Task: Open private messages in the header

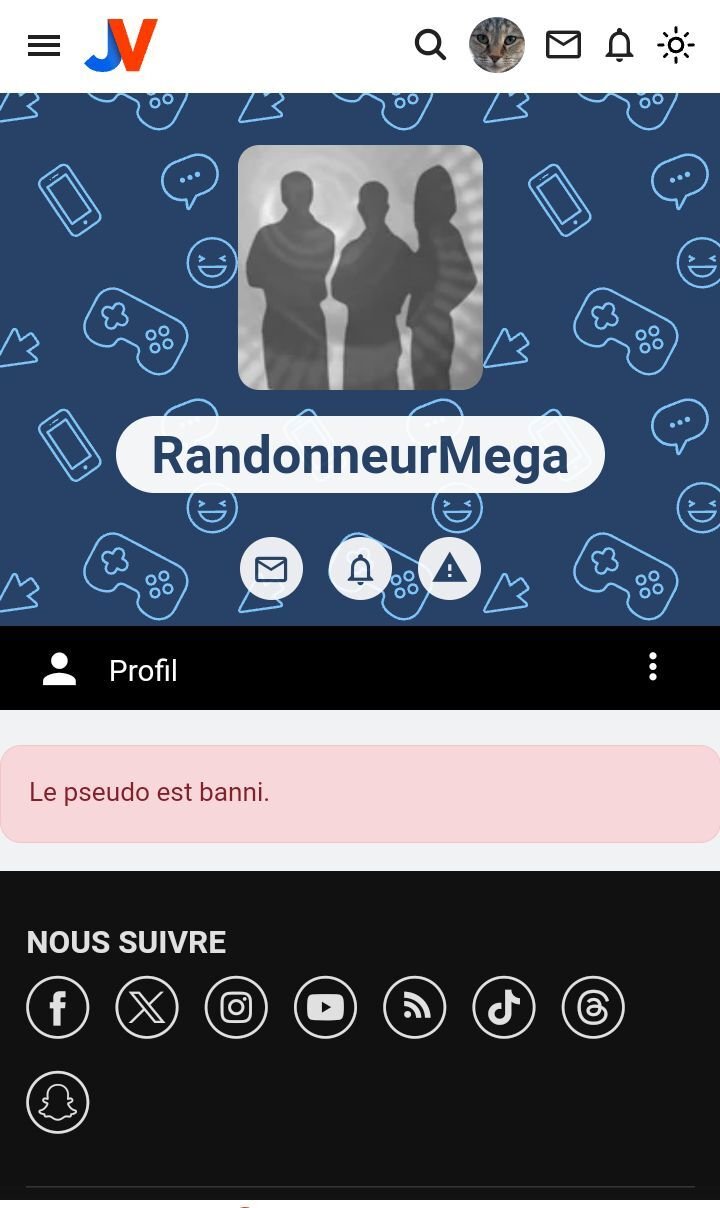Action: click(x=563, y=45)
